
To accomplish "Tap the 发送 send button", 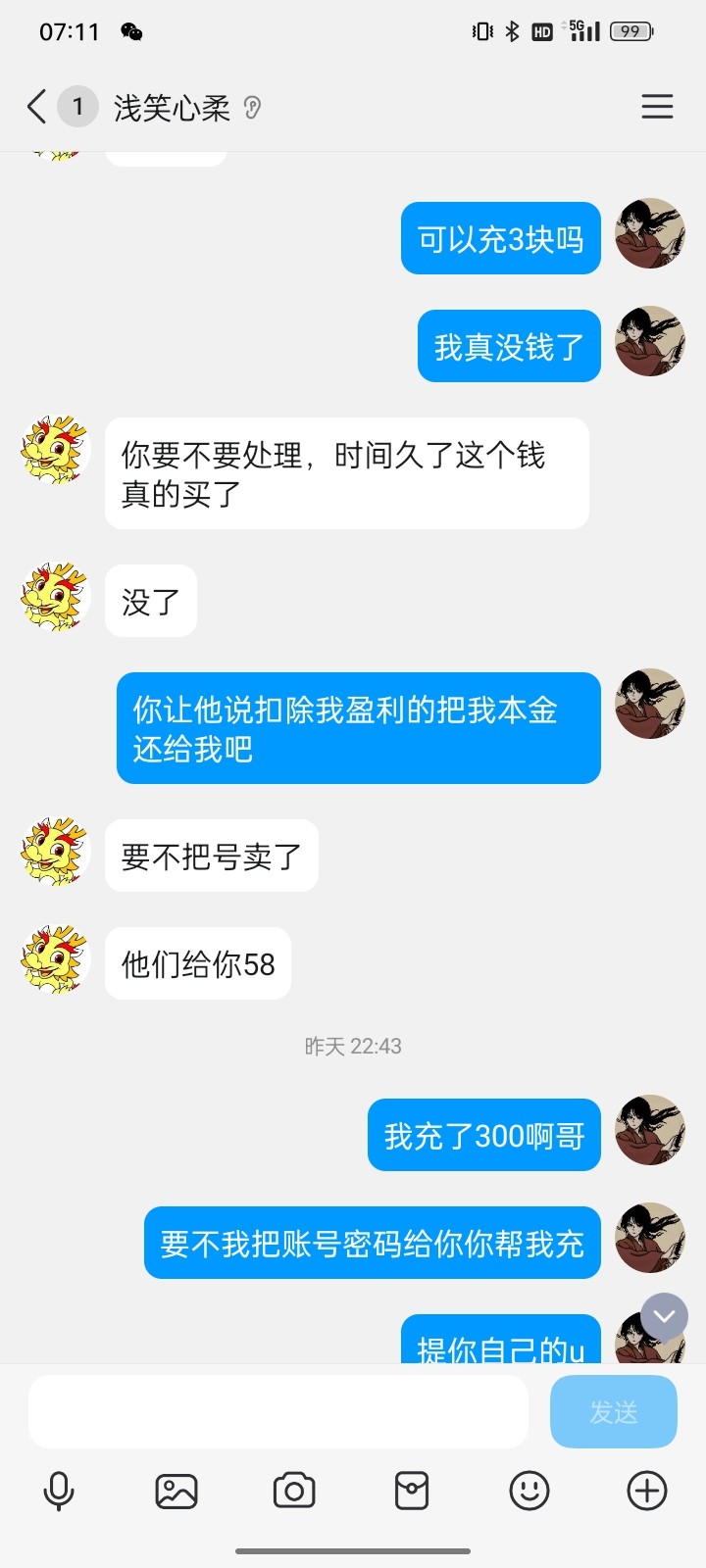I will click(614, 1411).
